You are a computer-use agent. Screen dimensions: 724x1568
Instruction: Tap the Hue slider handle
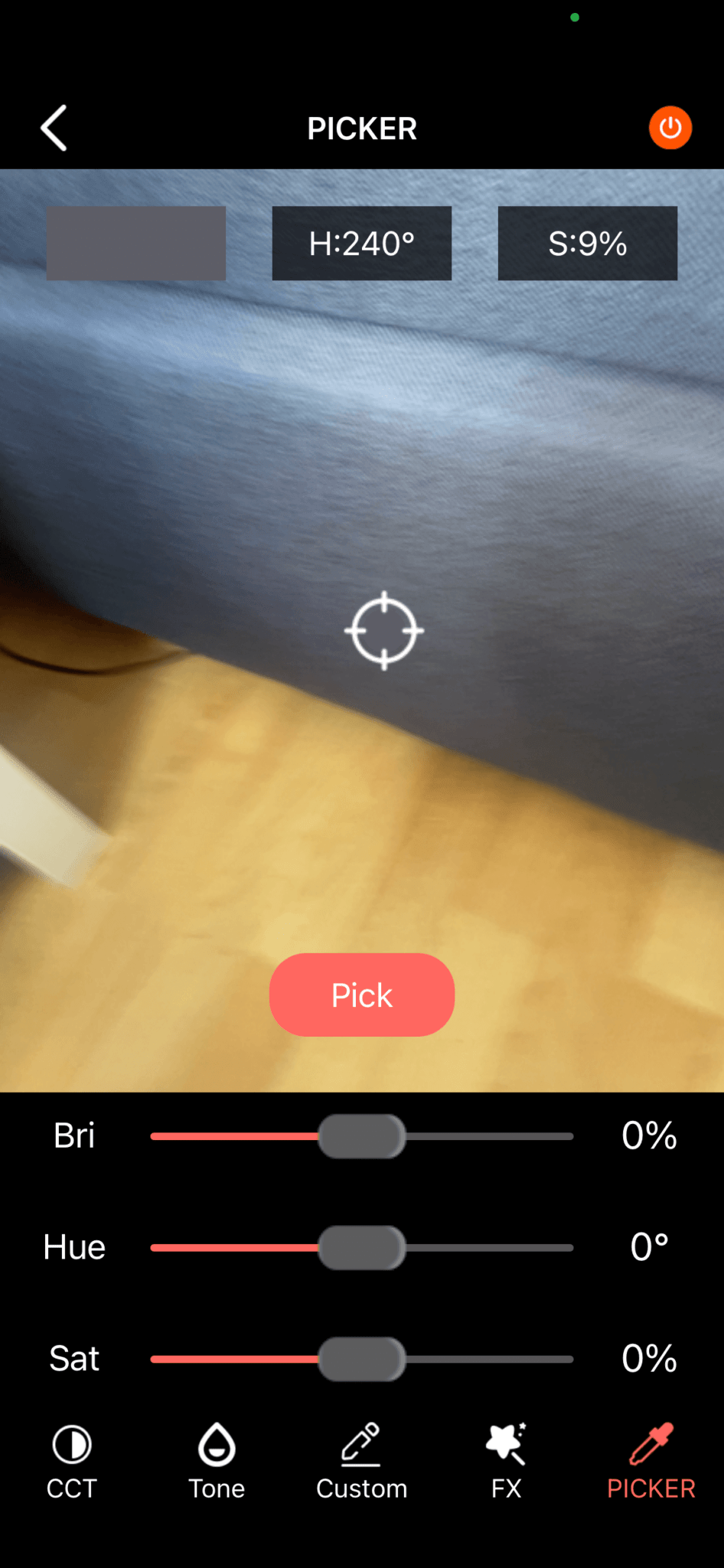tap(362, 1247)
